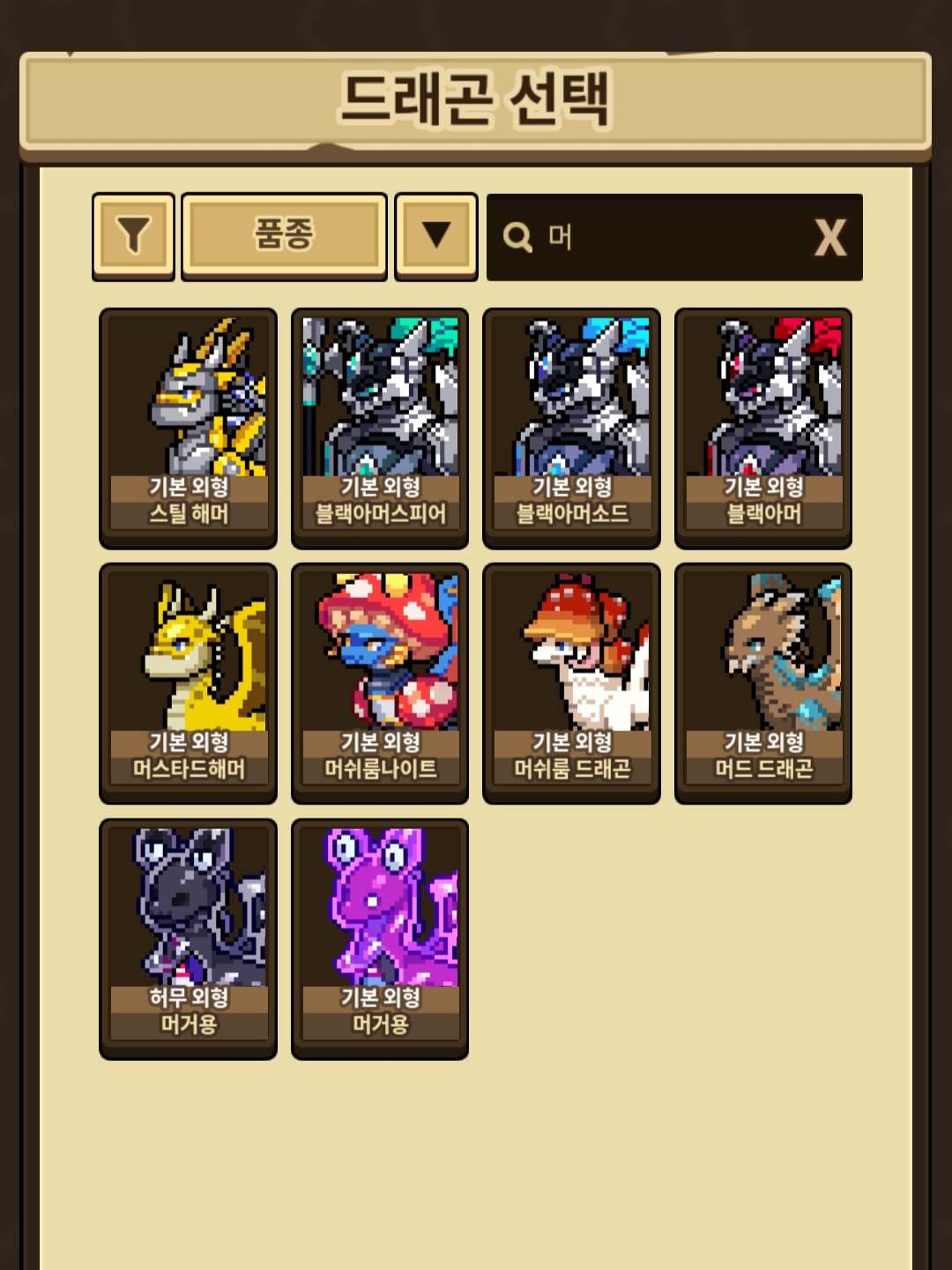
Task: Tap the 품종 sort button
Action: [x=284, y=235]
